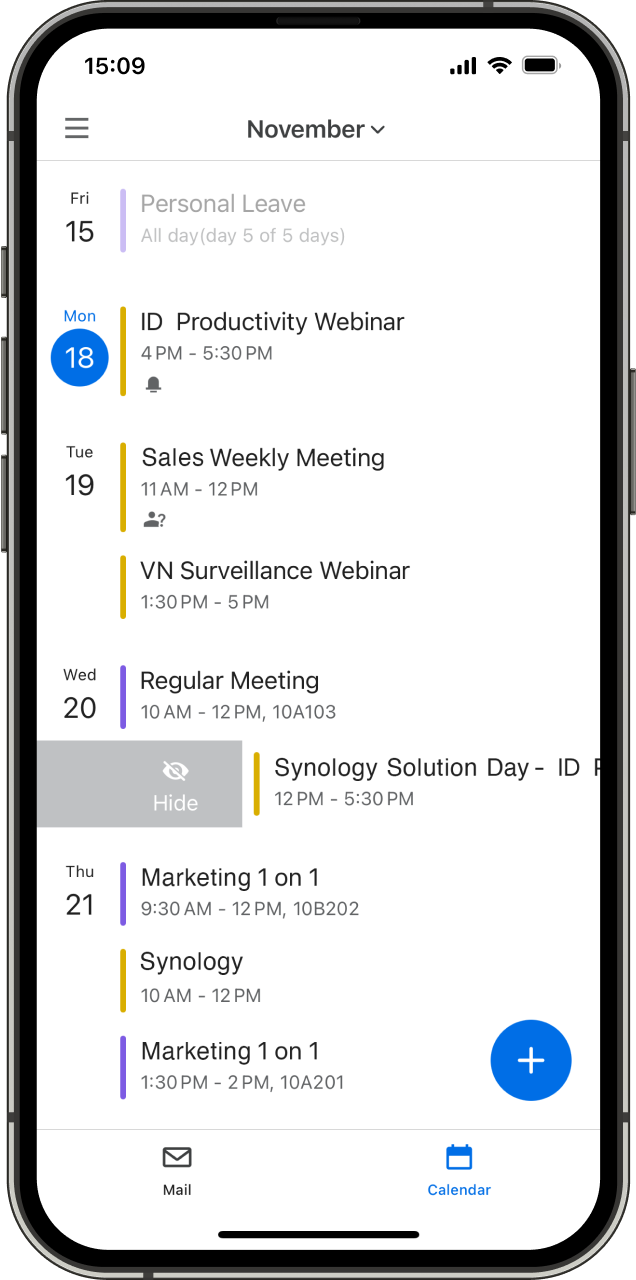
Task: Create a new event with plus button
Action: 531,1061
